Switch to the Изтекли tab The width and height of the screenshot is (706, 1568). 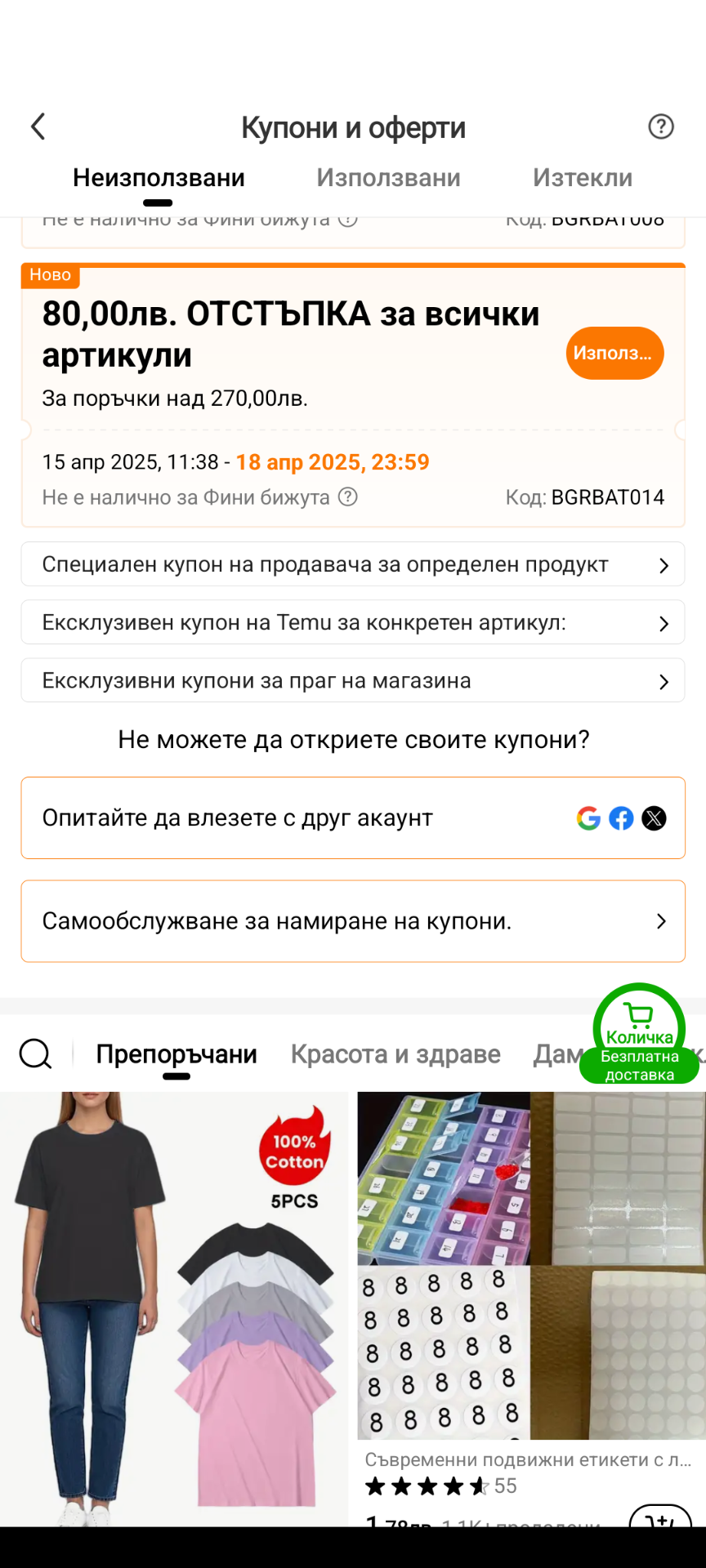coord(582,178)
